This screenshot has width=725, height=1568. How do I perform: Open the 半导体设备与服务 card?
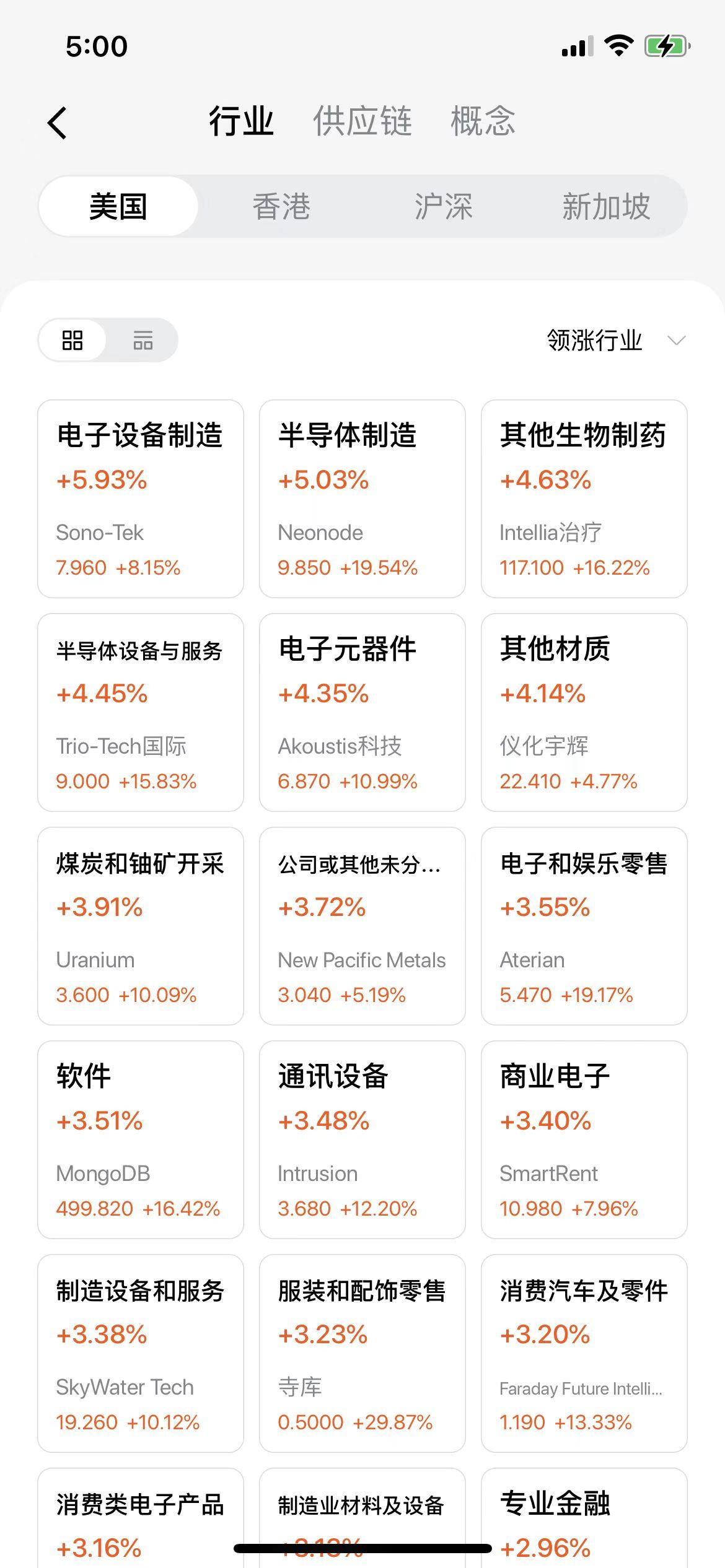[x=141, y=712]
